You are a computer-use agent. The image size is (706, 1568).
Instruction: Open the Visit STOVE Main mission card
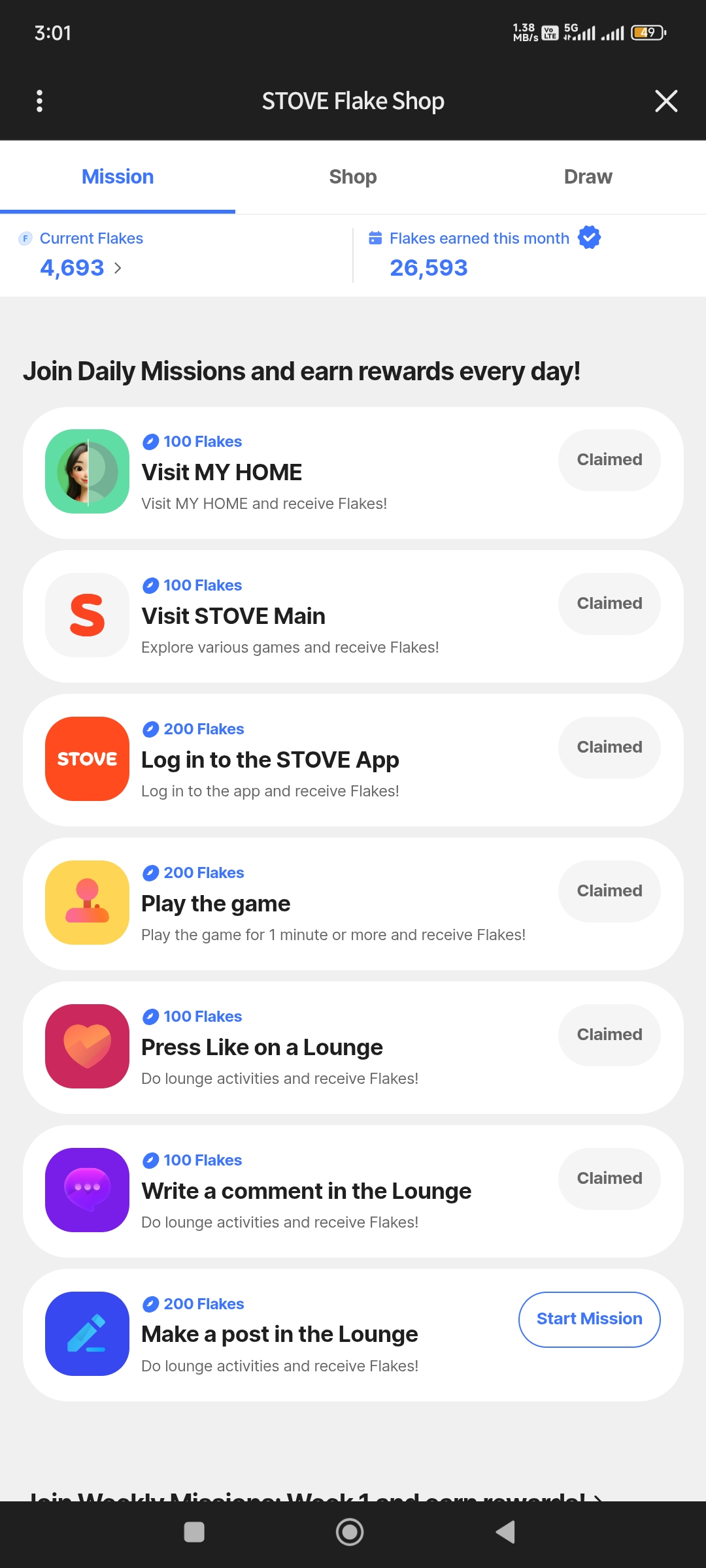tap(294, 617)
